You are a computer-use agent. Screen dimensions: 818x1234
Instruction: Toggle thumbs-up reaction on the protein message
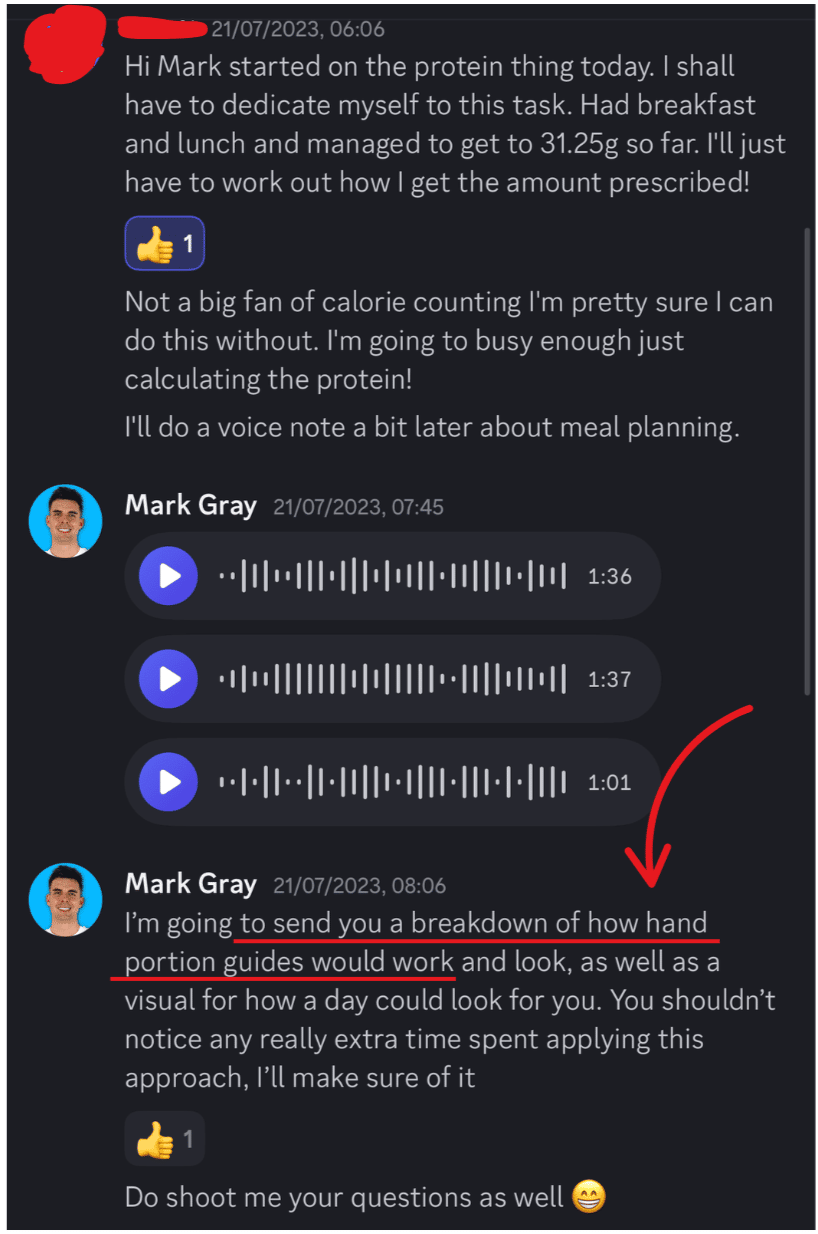(x=164, y=244)
